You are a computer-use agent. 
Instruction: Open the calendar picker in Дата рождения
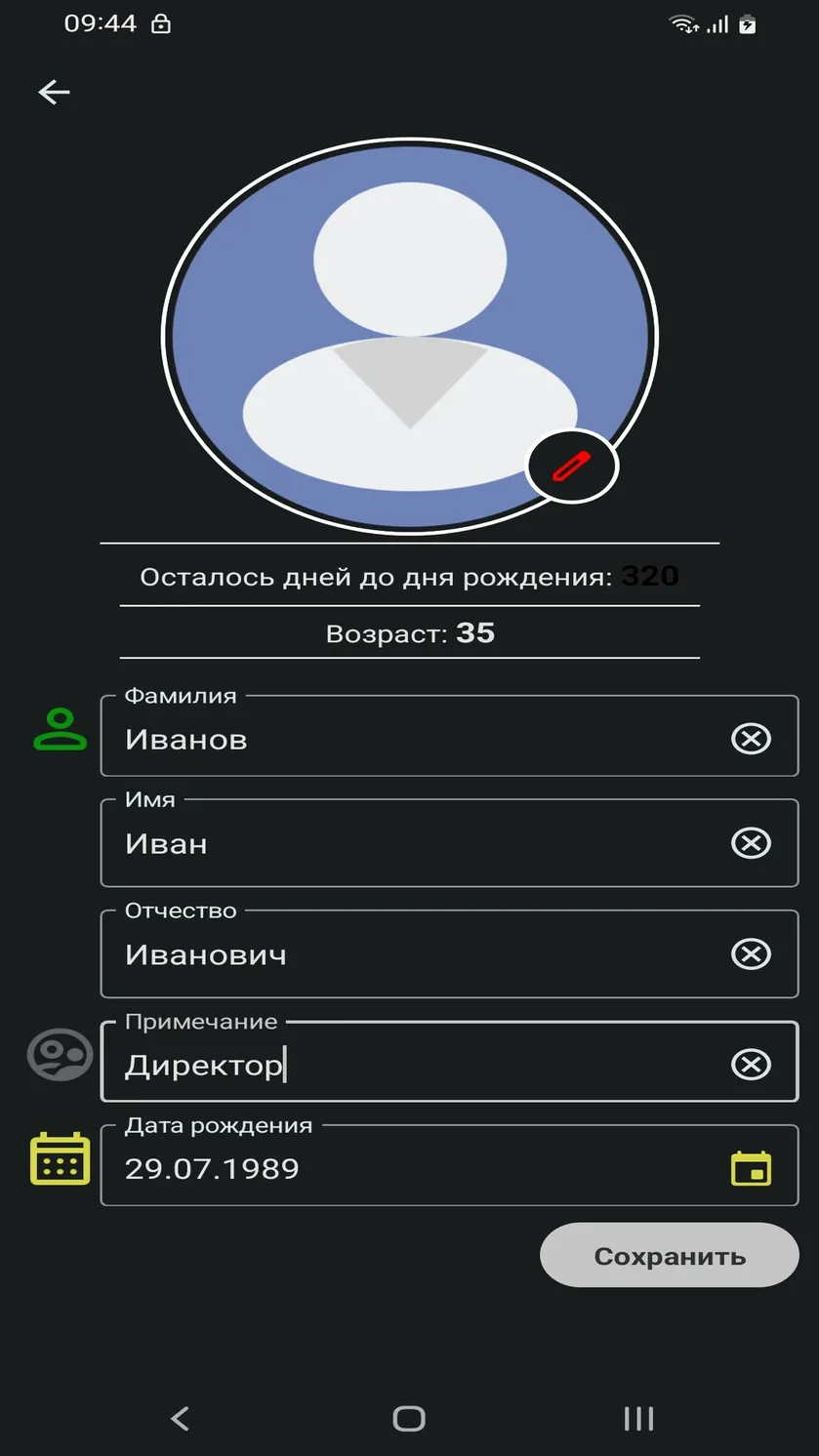click(x=751, y=1168)
